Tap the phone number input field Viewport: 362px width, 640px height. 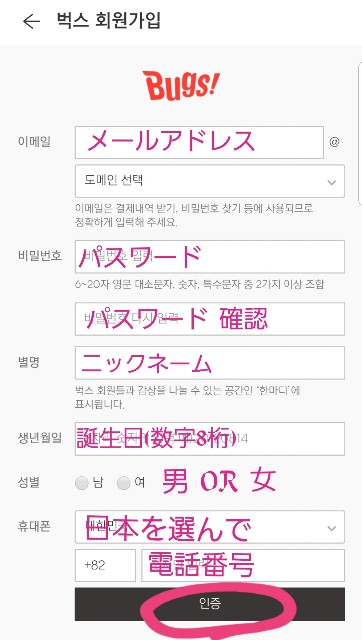[x=243, y=565]
